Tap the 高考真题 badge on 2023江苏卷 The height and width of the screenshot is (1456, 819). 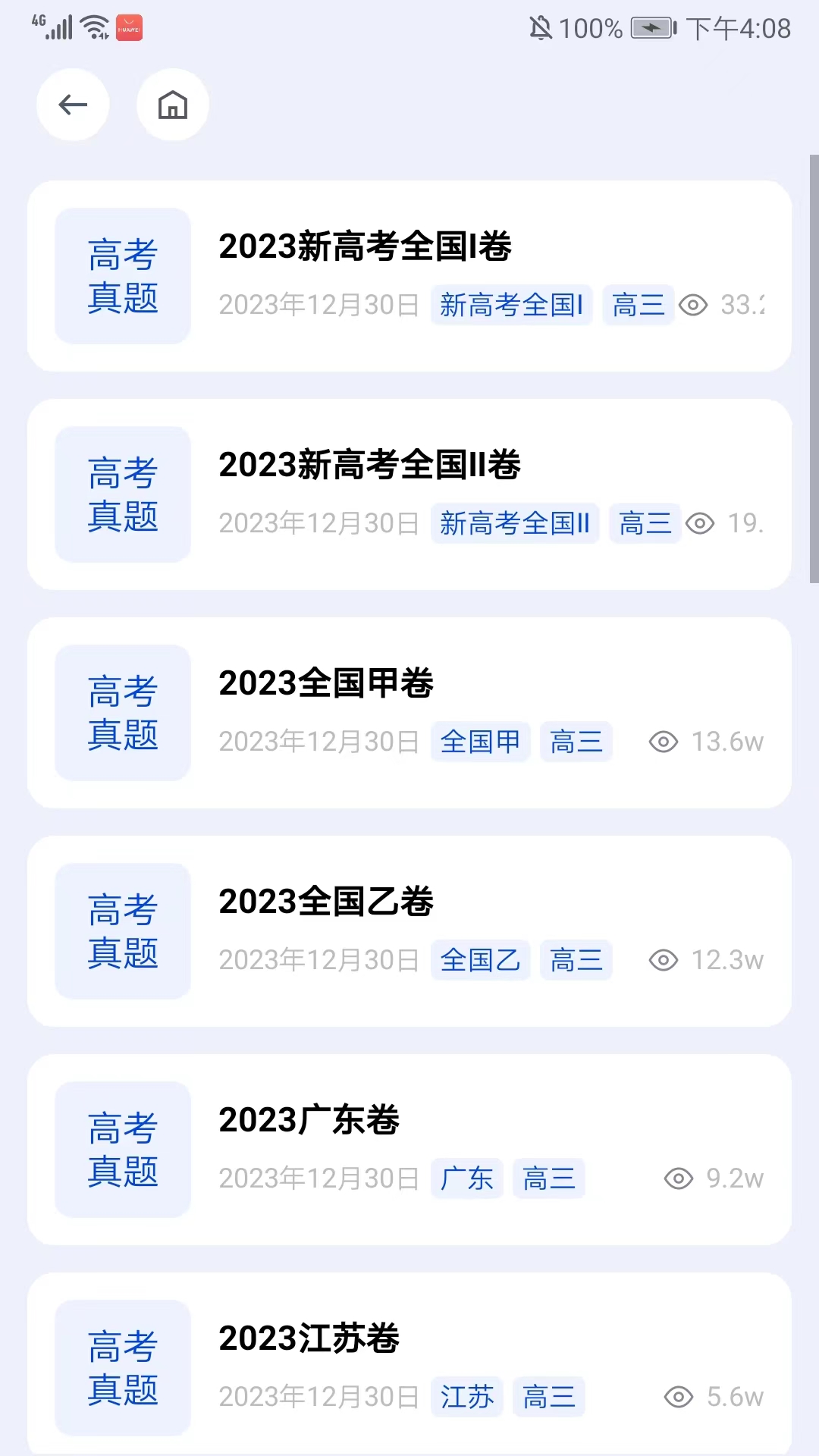122,1367
